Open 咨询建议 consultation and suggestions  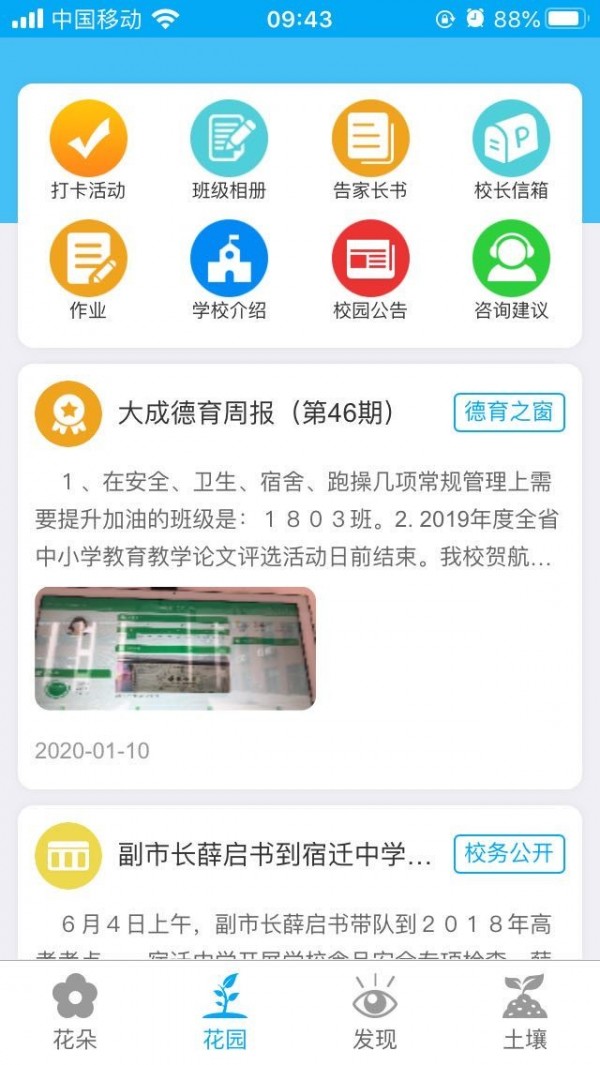(511, 270)
